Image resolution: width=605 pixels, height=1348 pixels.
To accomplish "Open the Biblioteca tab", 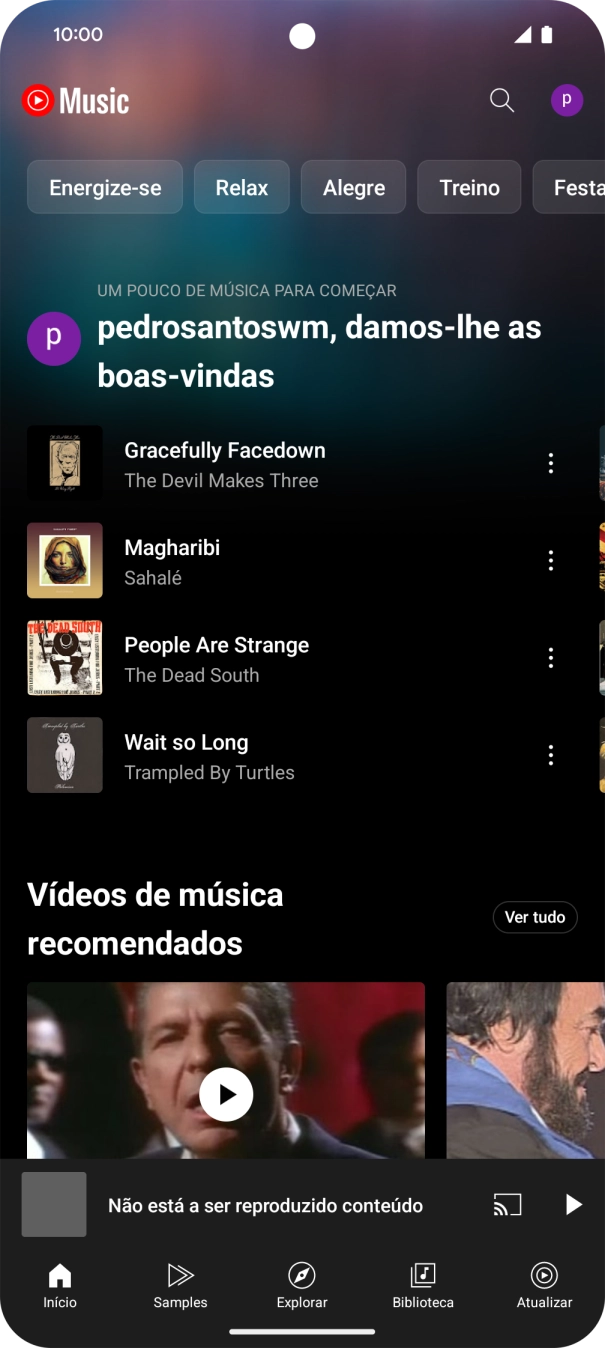I will [423, 1285].
